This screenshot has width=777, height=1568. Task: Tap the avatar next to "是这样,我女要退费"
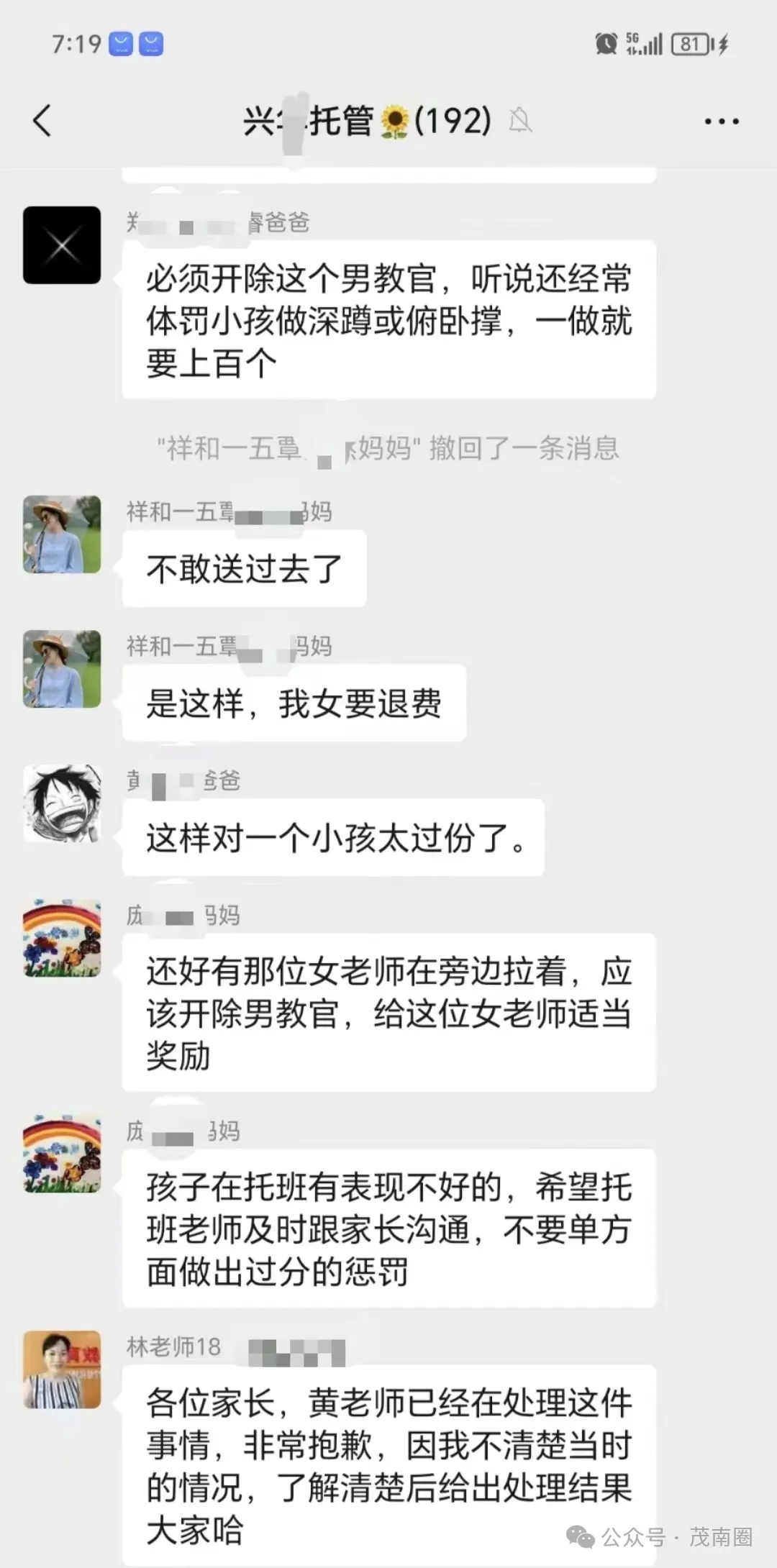tap(62, 669)
